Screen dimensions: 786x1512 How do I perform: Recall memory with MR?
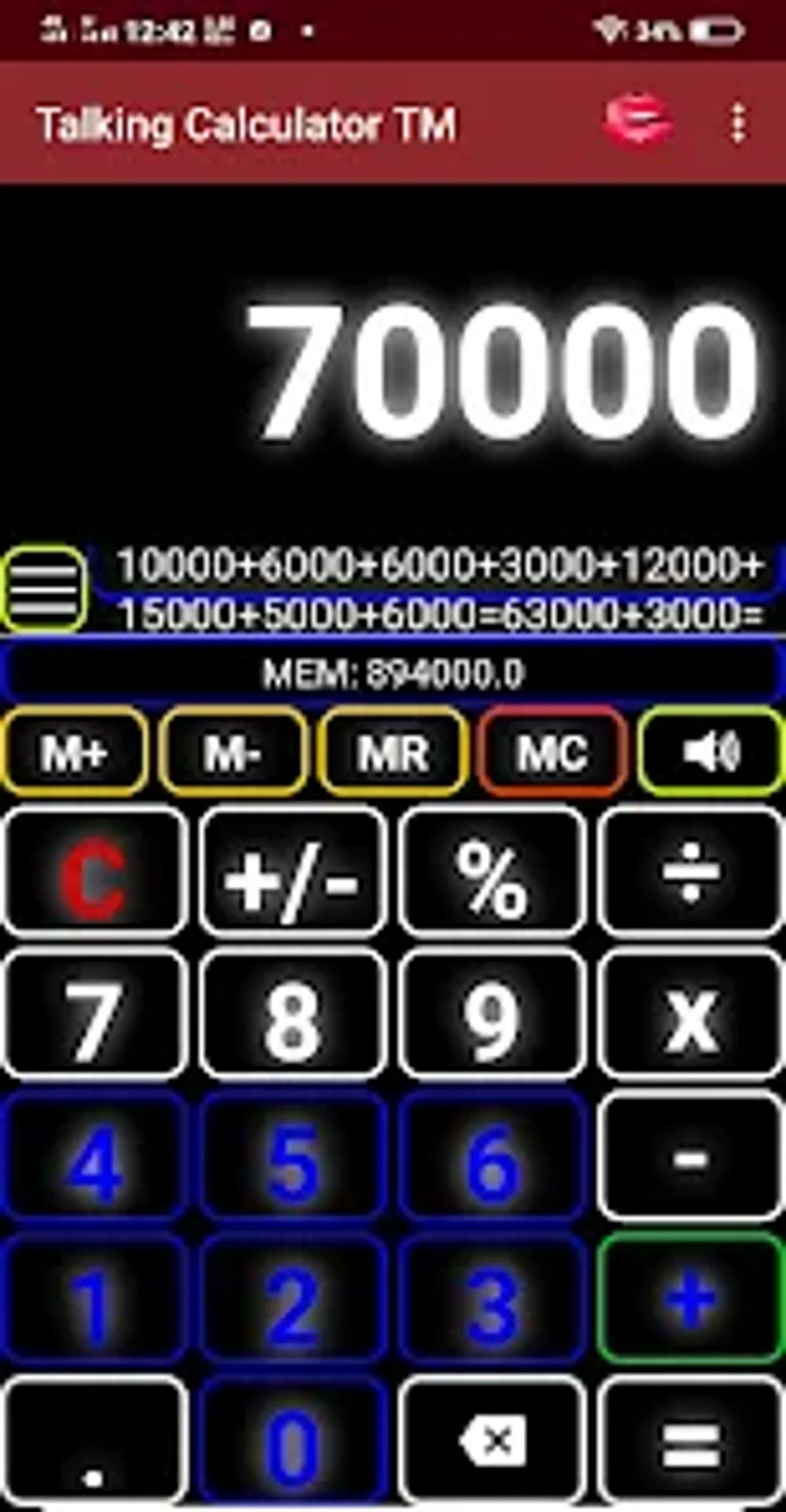393,752
